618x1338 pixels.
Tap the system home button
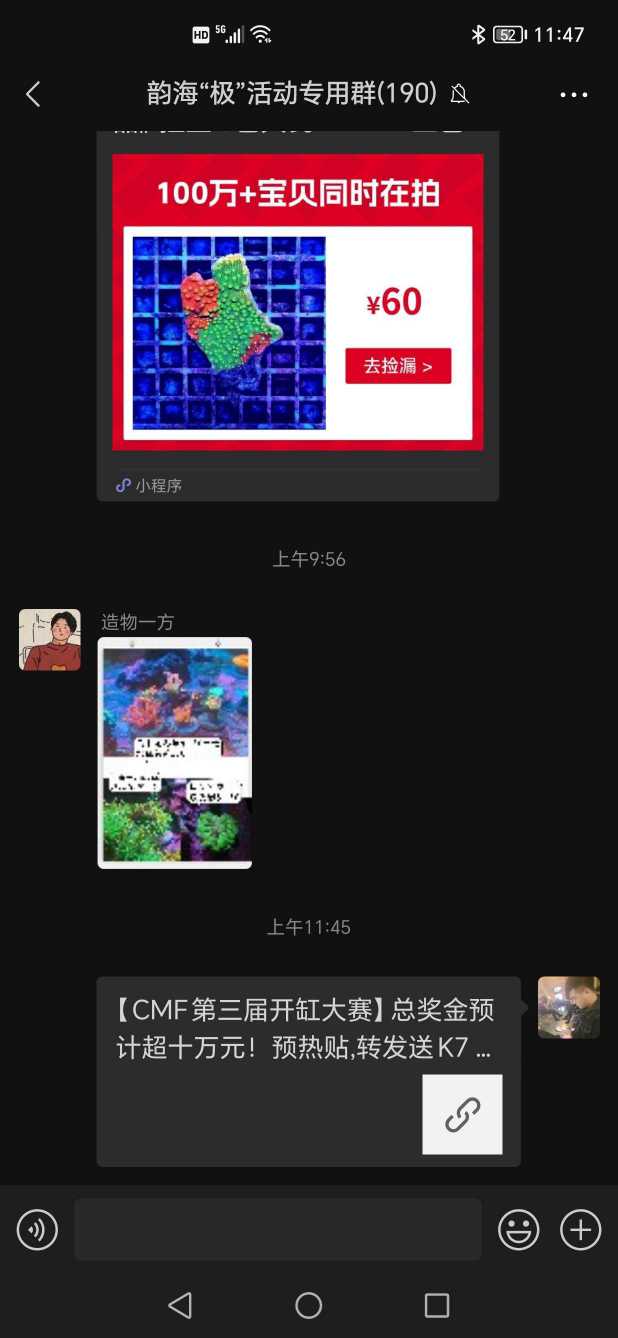coord(308,1305)
